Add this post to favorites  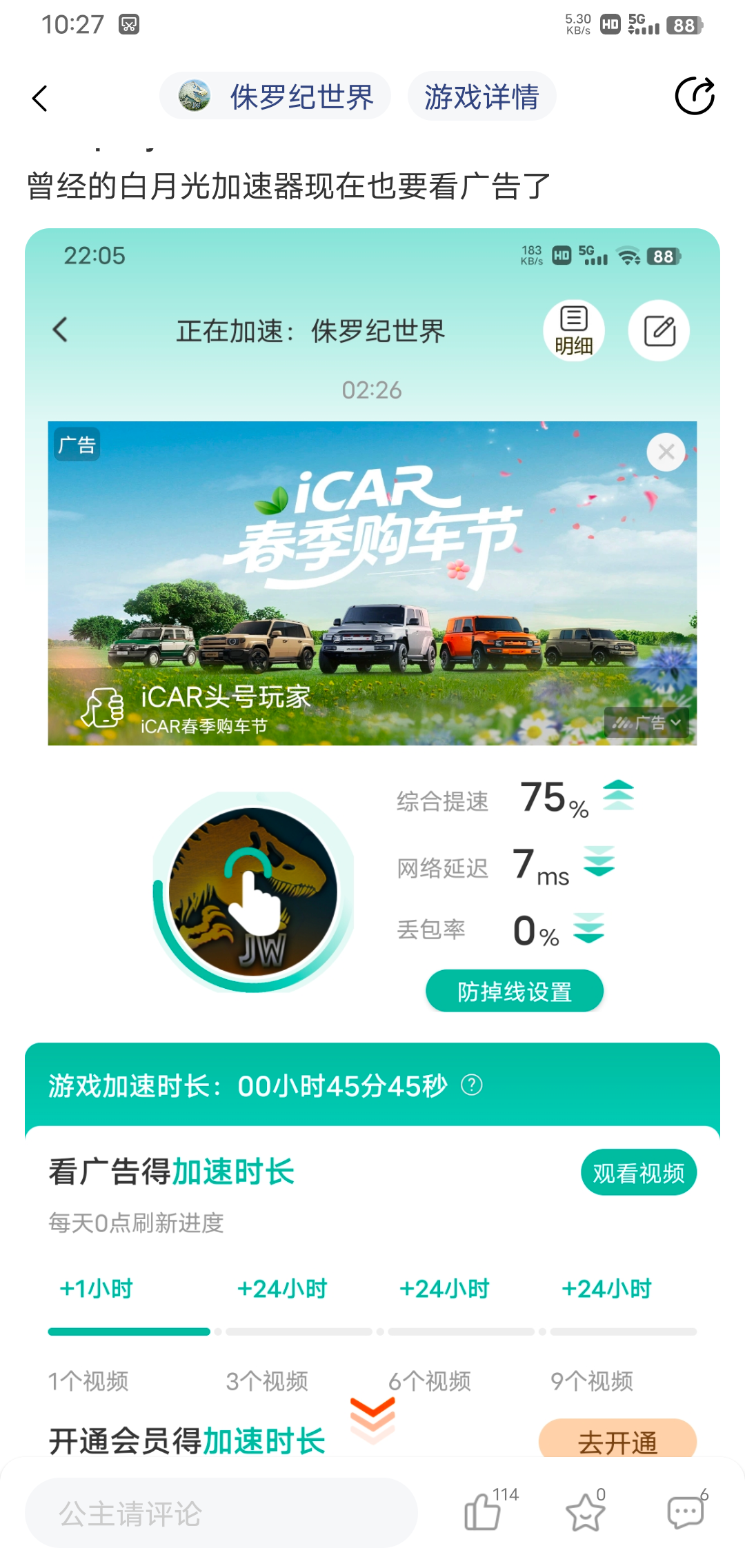(x=585, y=1512)
